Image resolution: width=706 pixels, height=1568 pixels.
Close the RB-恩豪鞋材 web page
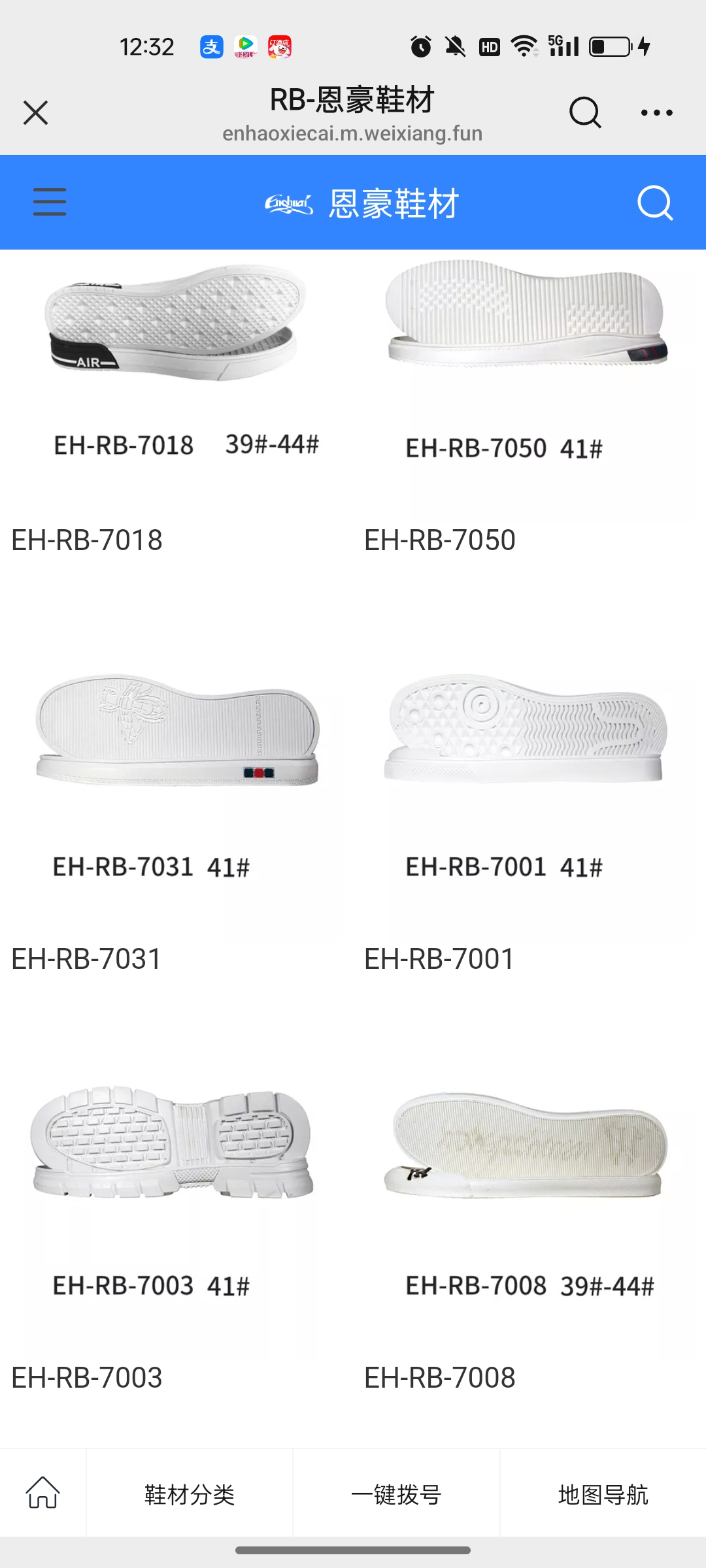tap(35, 112)
